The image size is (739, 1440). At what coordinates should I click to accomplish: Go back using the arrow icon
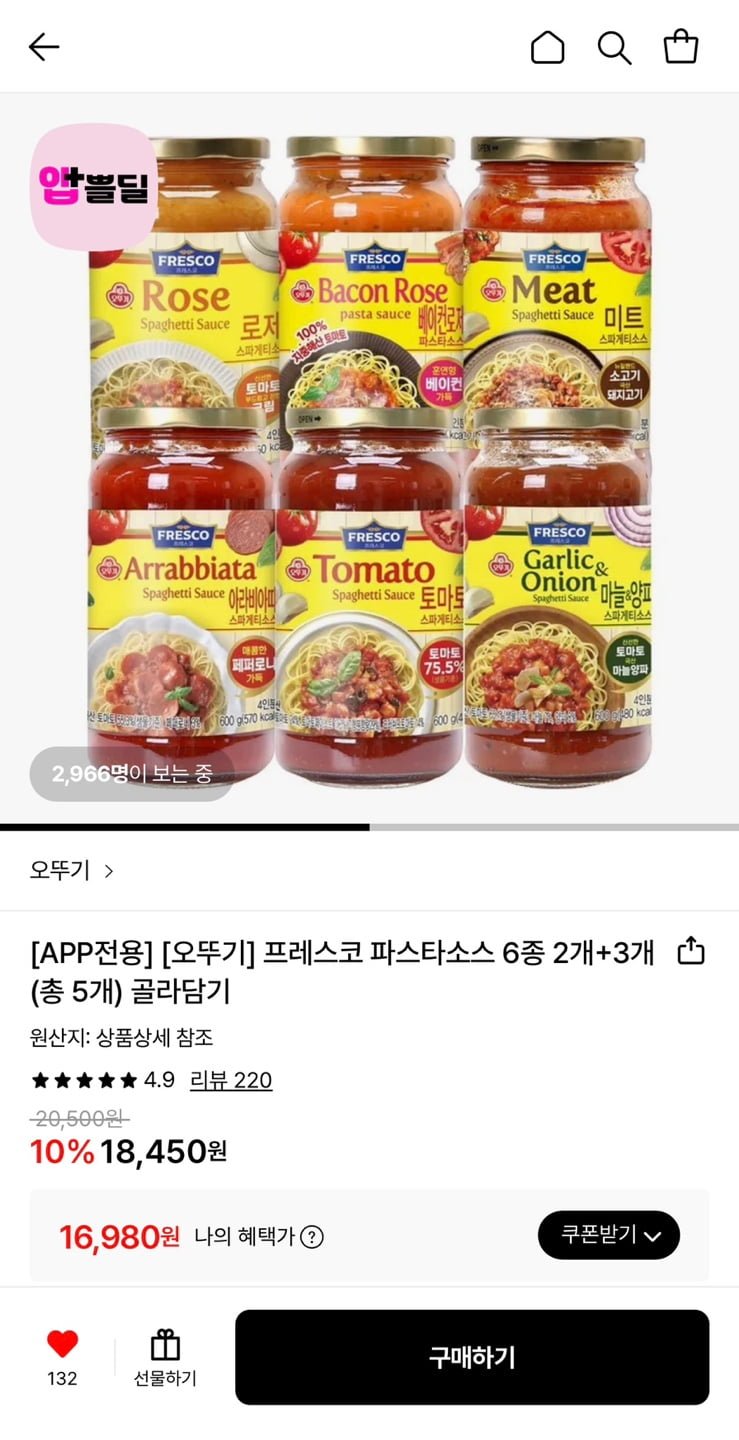pos(44,47)
